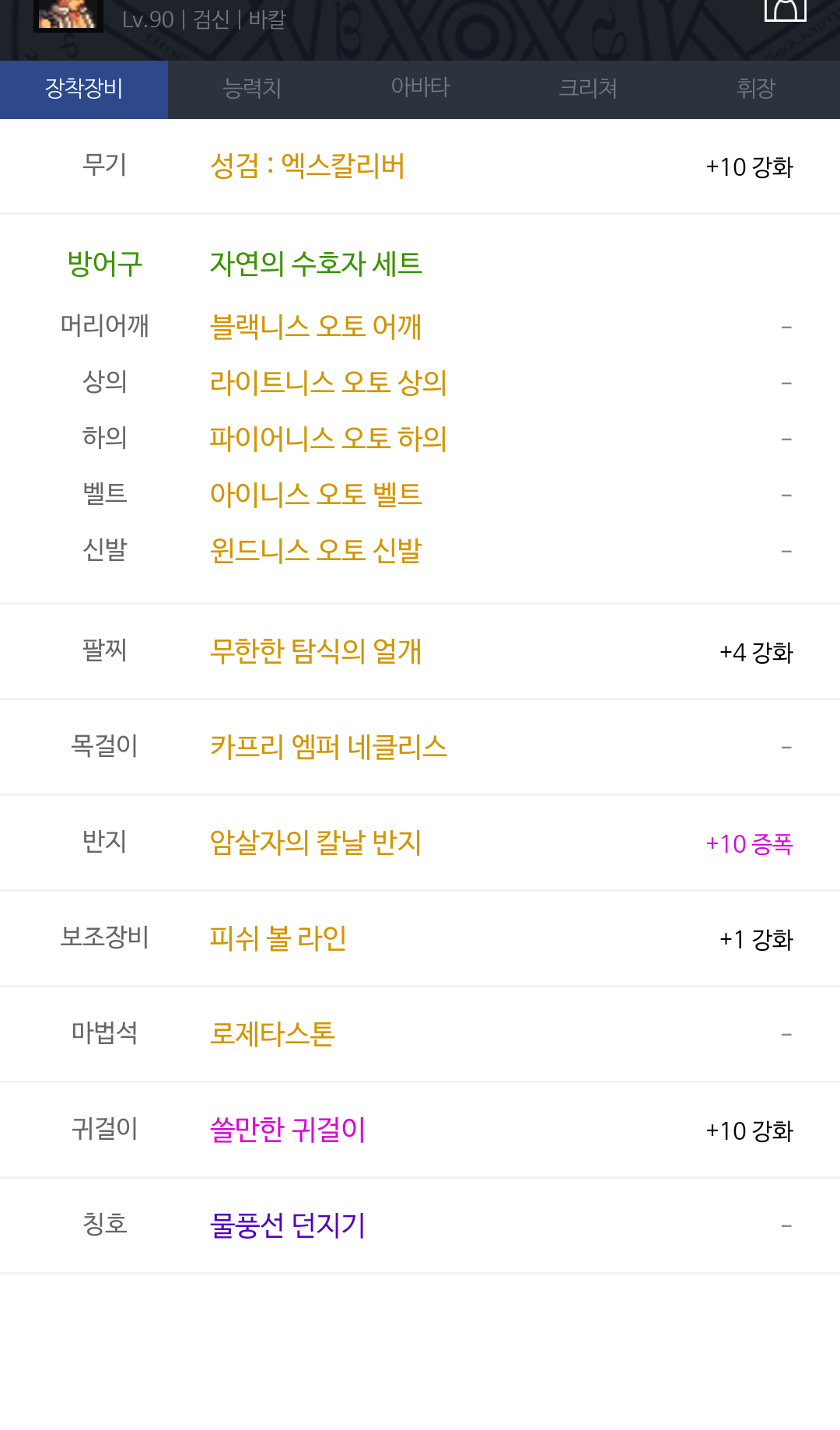Open magic stone 로제타스톤
The image size is (840, 1430).
pyautogui.click(x=272, y=1034)
